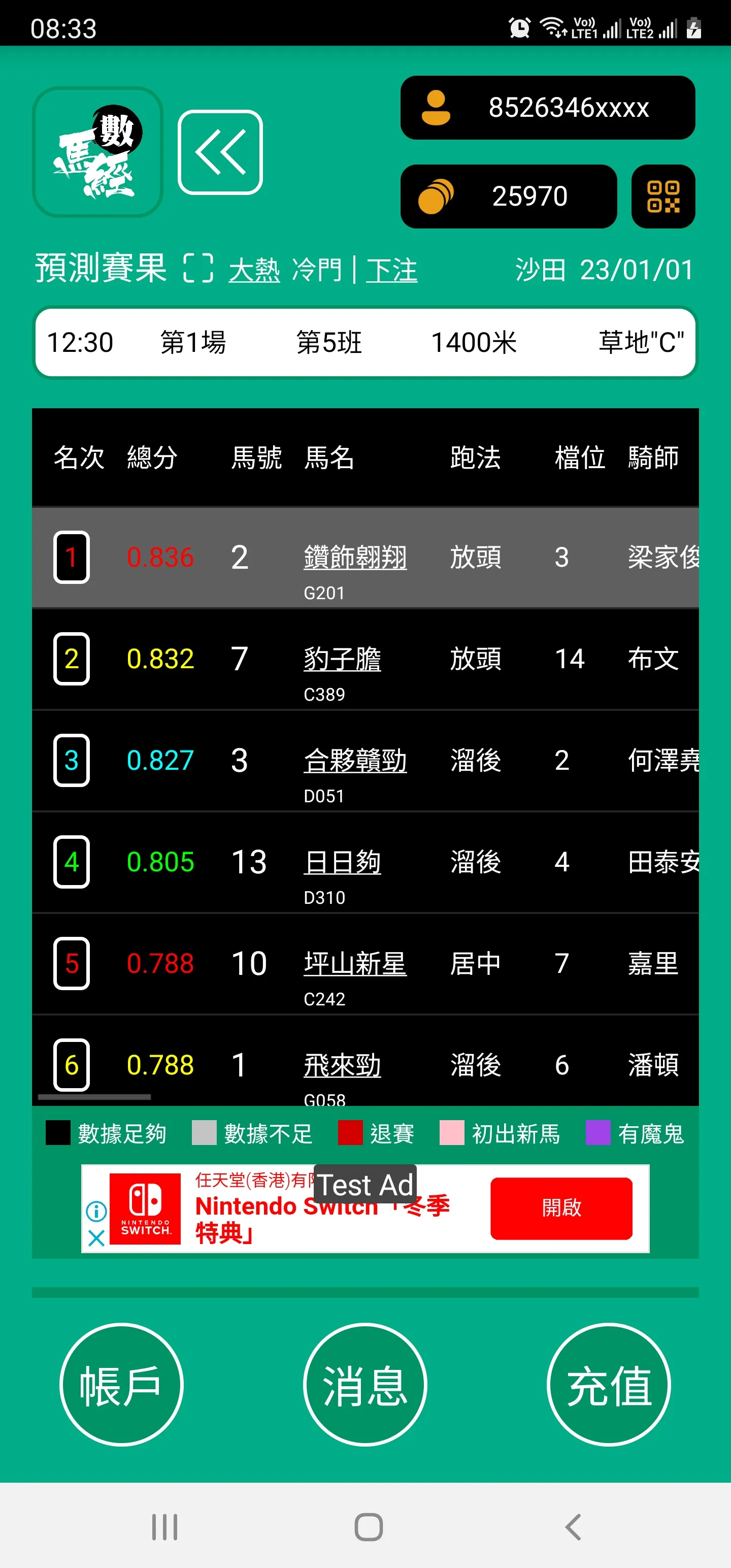The width and height of the screenshot is (731, 1568).
Task: Tap the user profile icon beside the phone number
Action: point(437,107)
